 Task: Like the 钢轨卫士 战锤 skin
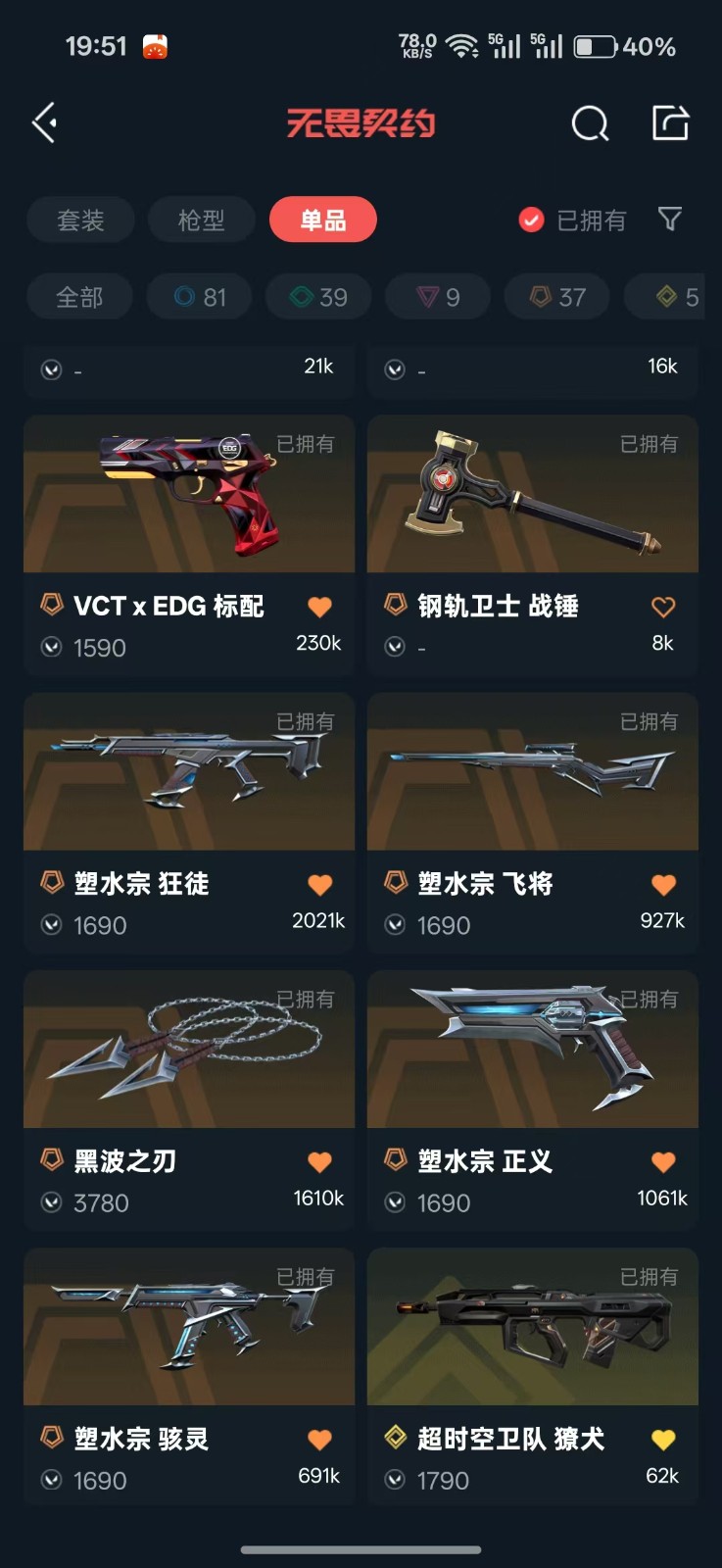pyautogui.click(x=663, y=607)
